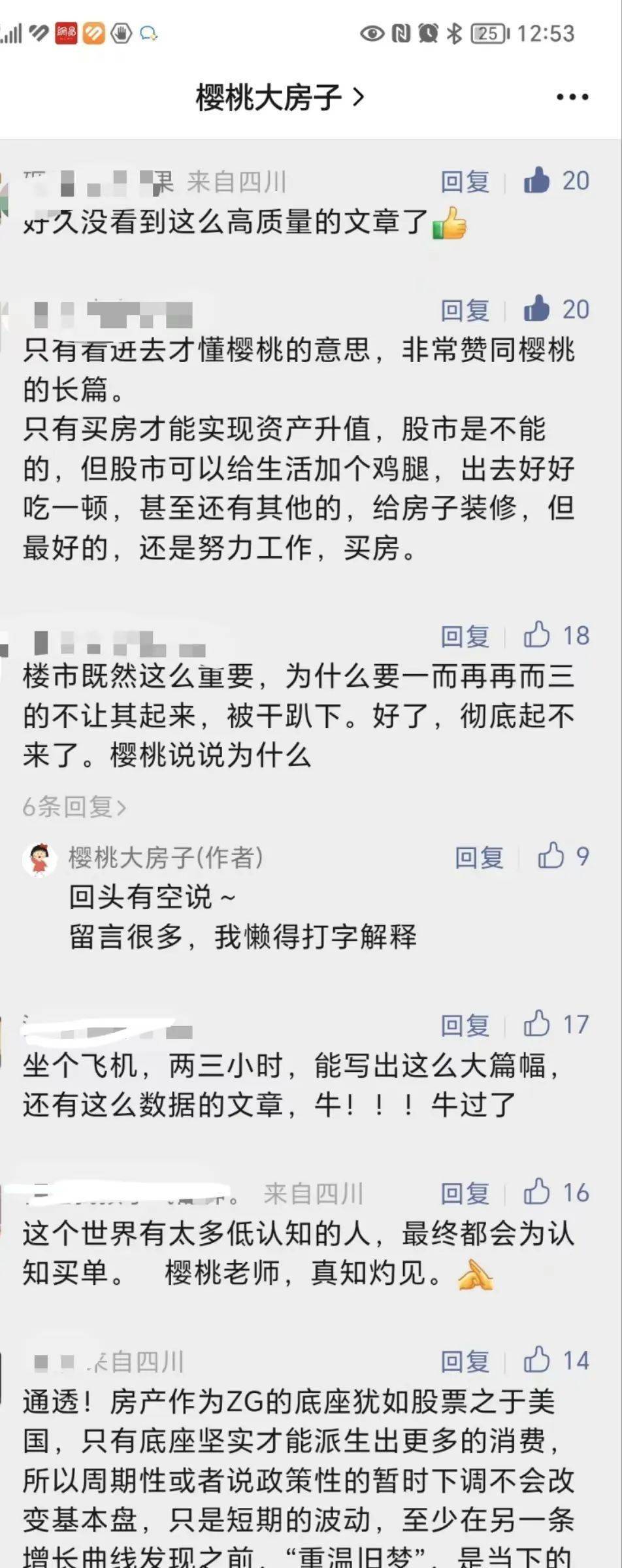Reply to the author's 回头有空说 response
This screenshot has width=622, height=1568.
click(479, 857)
